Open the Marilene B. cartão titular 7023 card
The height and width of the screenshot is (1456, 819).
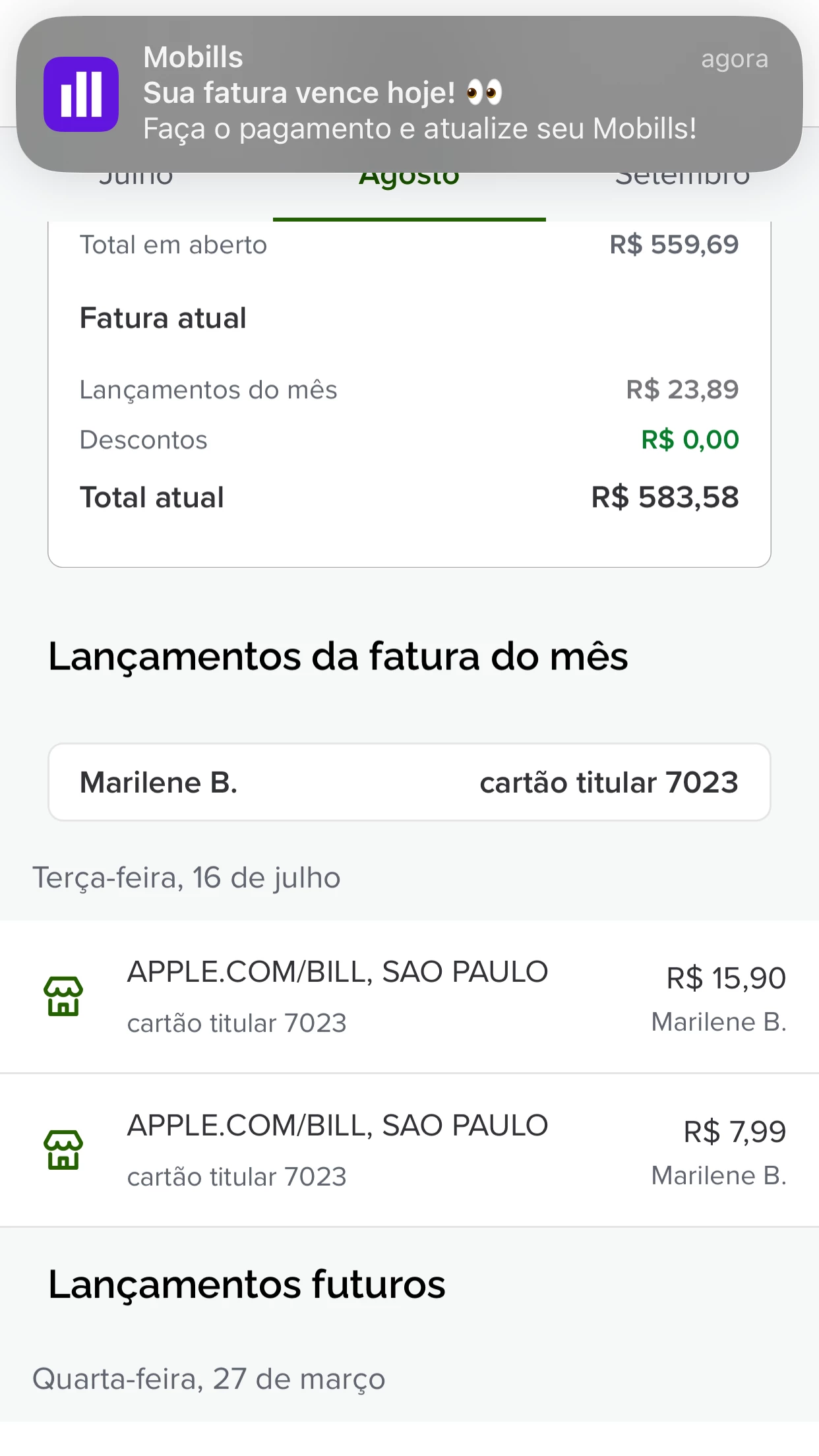(x=409, y=782)
